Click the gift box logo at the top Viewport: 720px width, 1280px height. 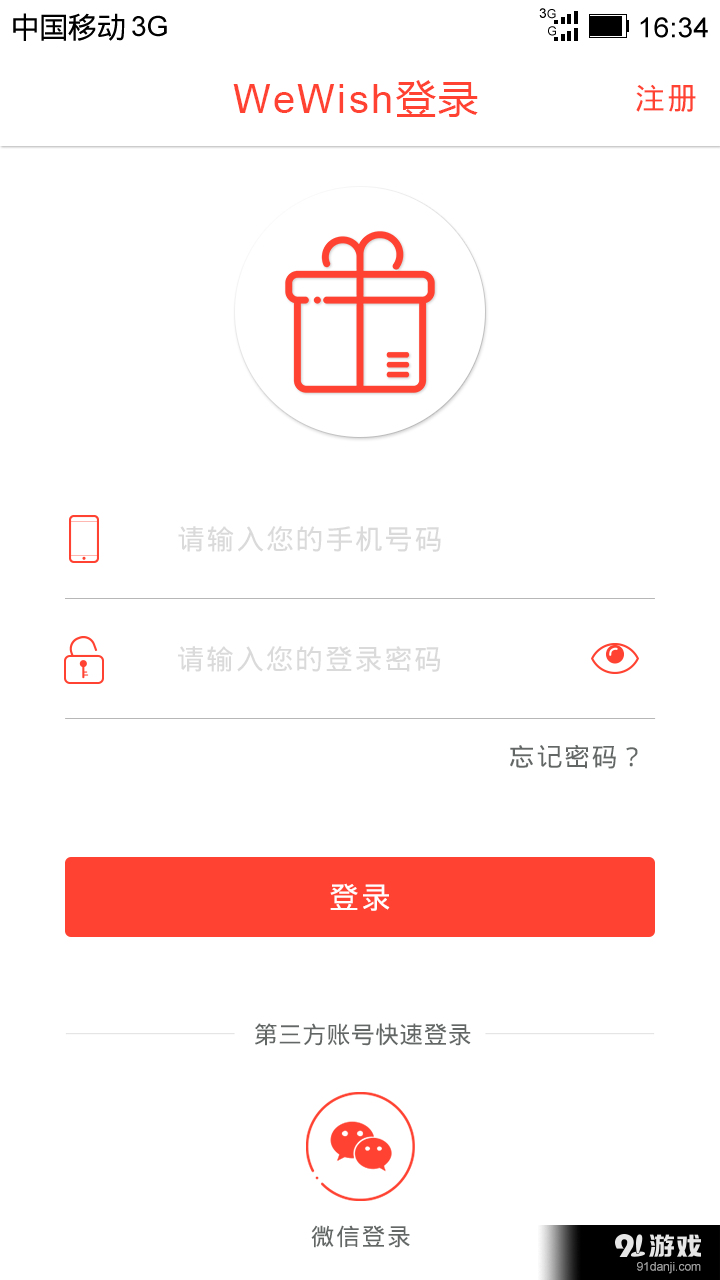(360, 311)
